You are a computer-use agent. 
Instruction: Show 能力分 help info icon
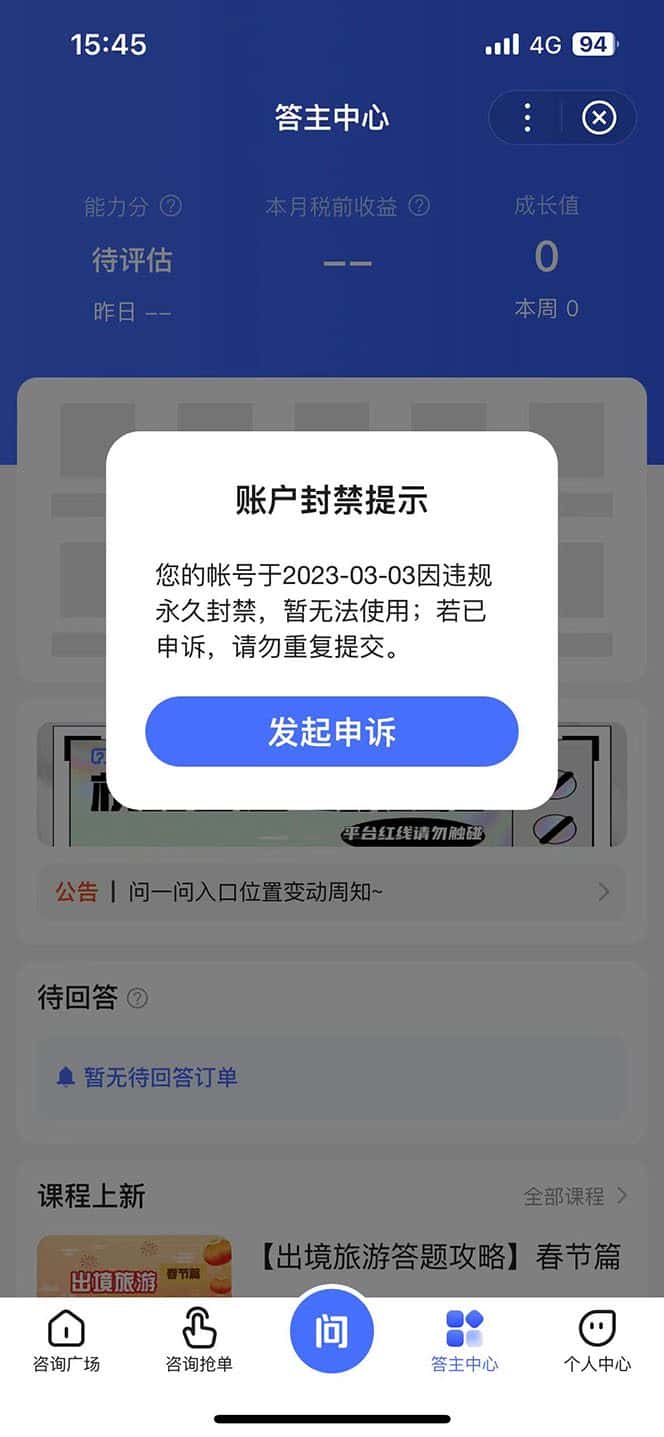[x=171, y=206]
